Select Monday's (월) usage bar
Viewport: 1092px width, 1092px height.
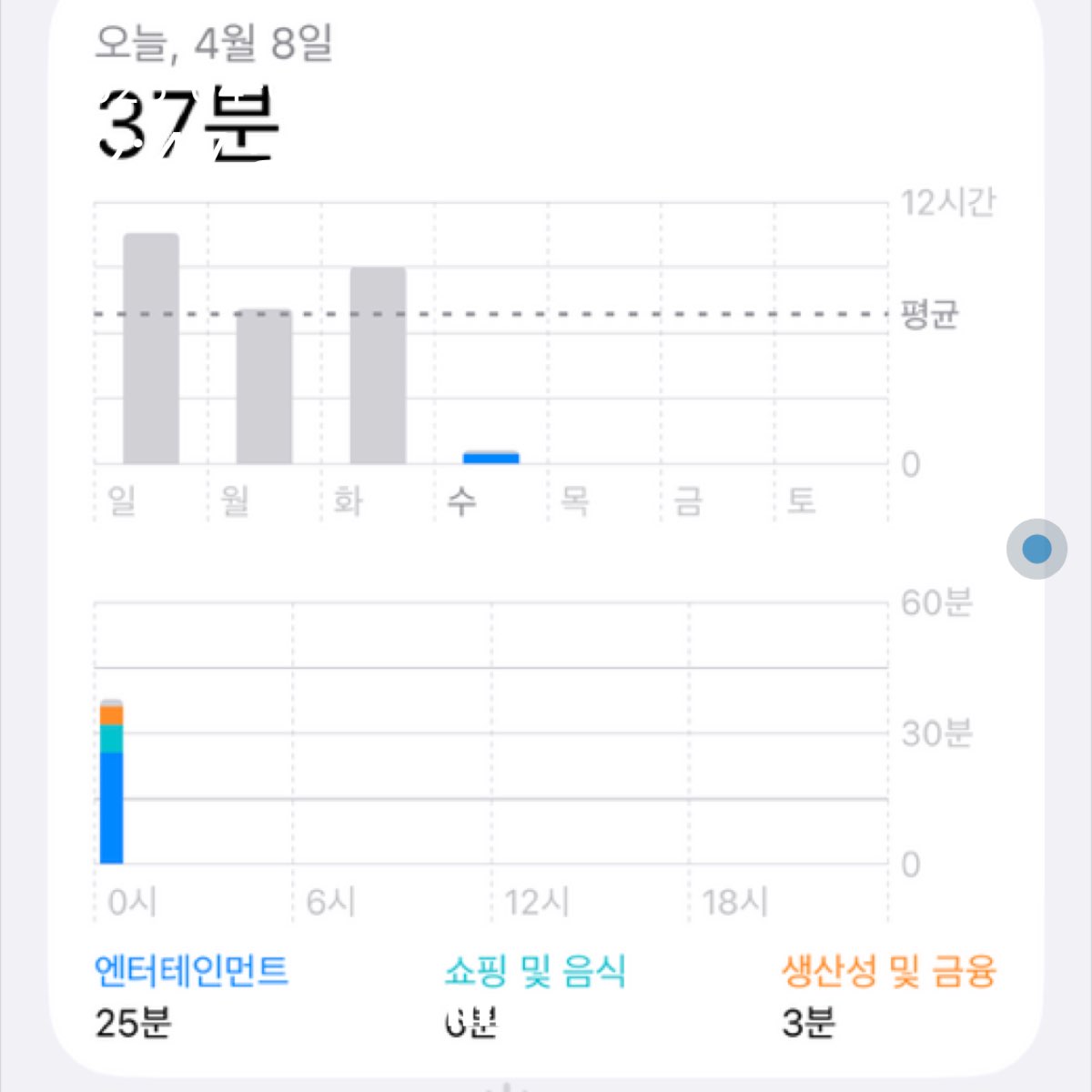click(x=264, y=387)
